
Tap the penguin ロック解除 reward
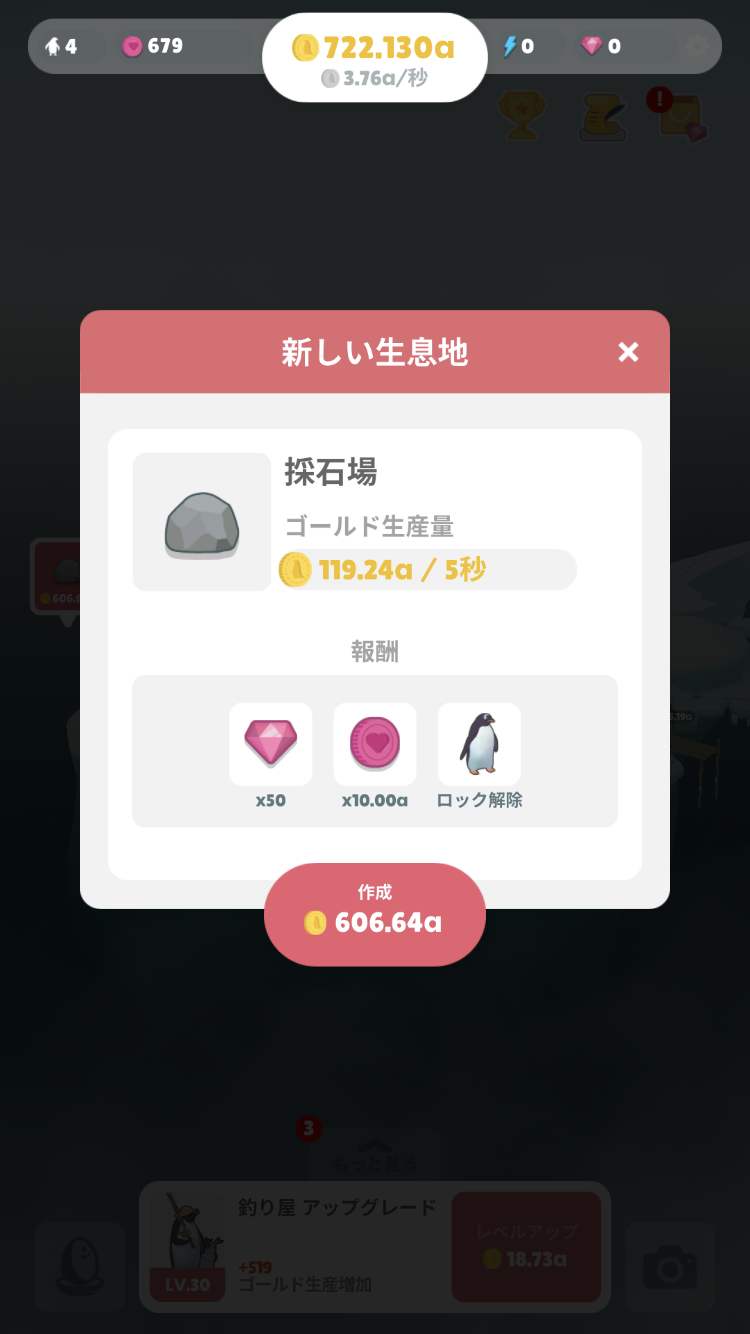(x=479, y=744)
